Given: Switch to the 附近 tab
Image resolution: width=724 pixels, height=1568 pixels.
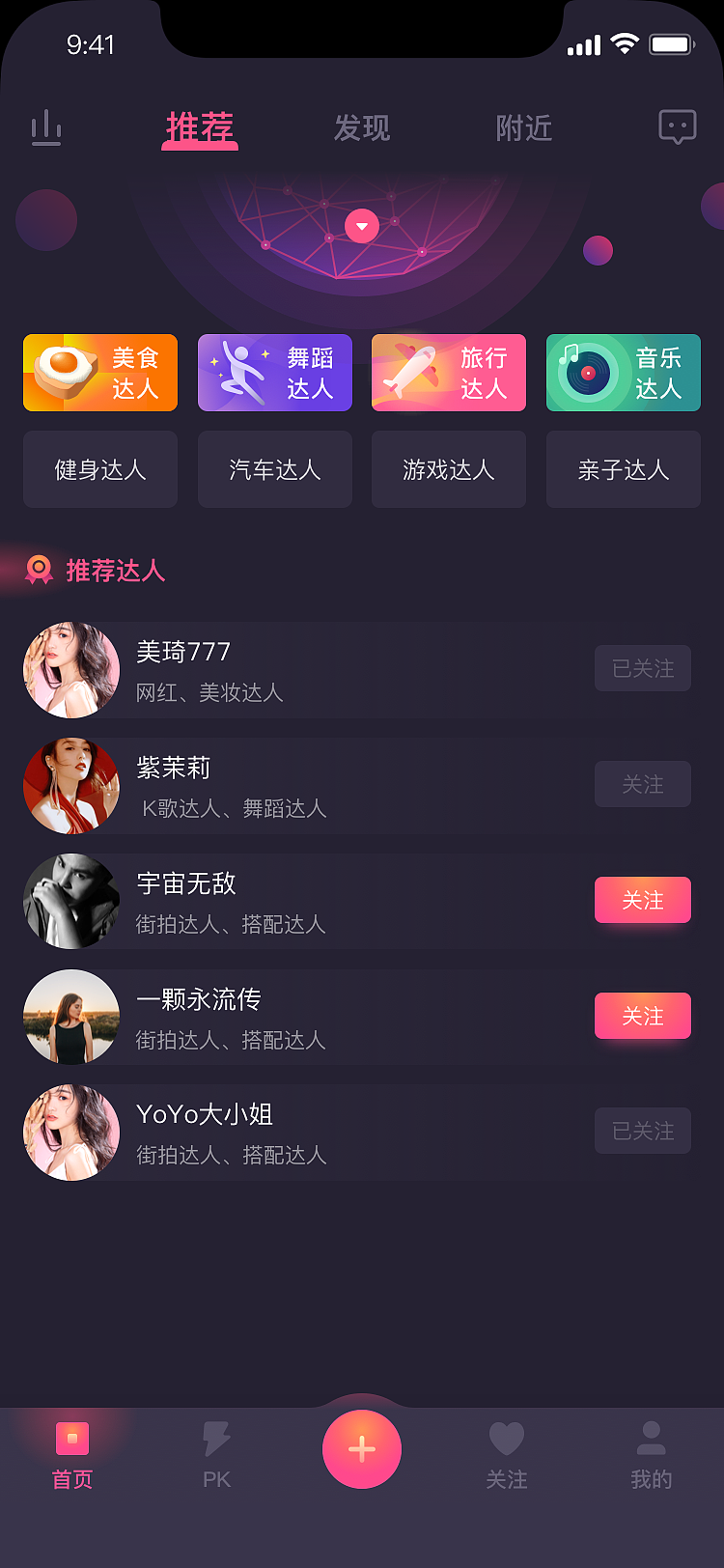Looking at the screenshot, I should click(x=524, y=128).
